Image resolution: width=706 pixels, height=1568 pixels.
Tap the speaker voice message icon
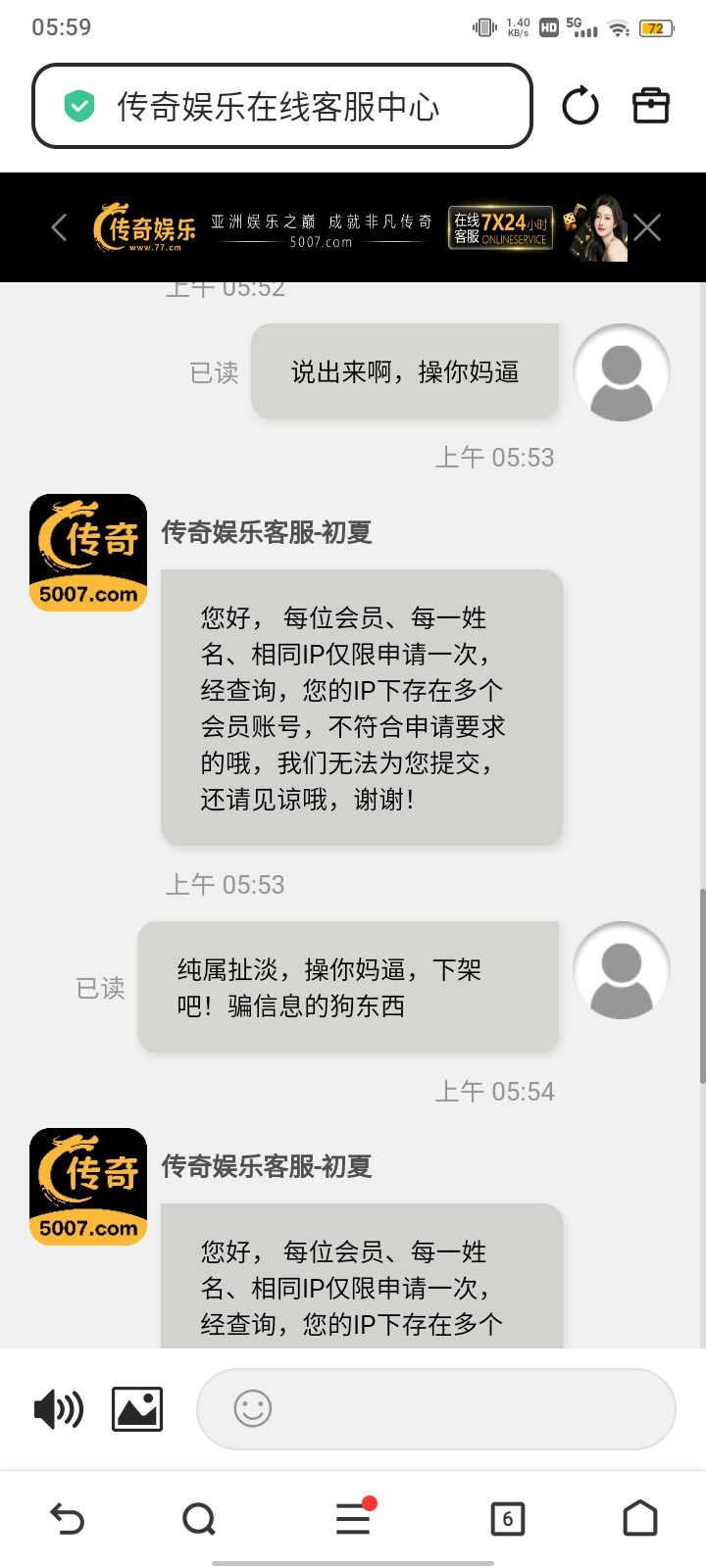tap(58, 1409)
